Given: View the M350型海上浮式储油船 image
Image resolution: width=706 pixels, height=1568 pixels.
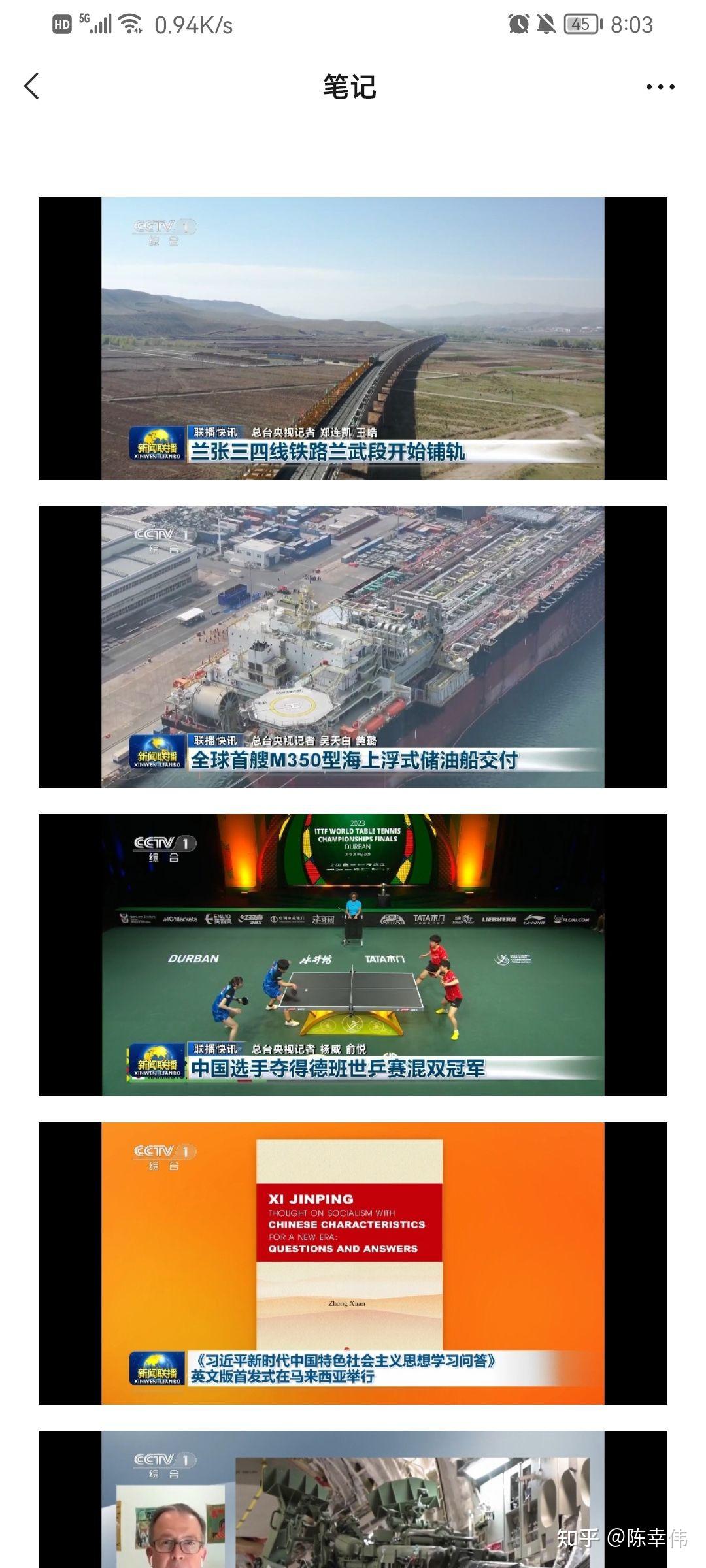Looking at the screenshot, I should pyautogui.click(x=353, y=647).
